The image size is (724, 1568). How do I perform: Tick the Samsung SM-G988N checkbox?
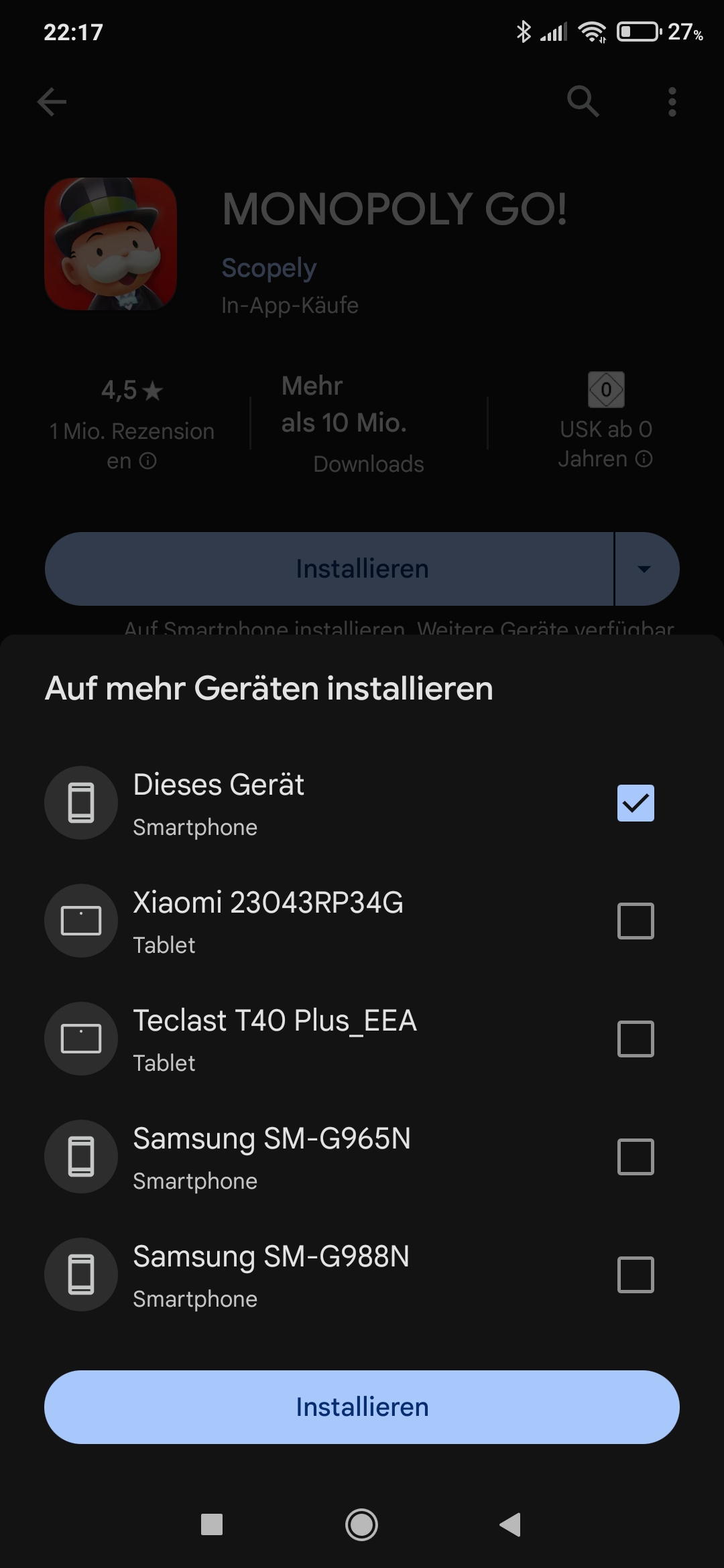point(635,1275)
